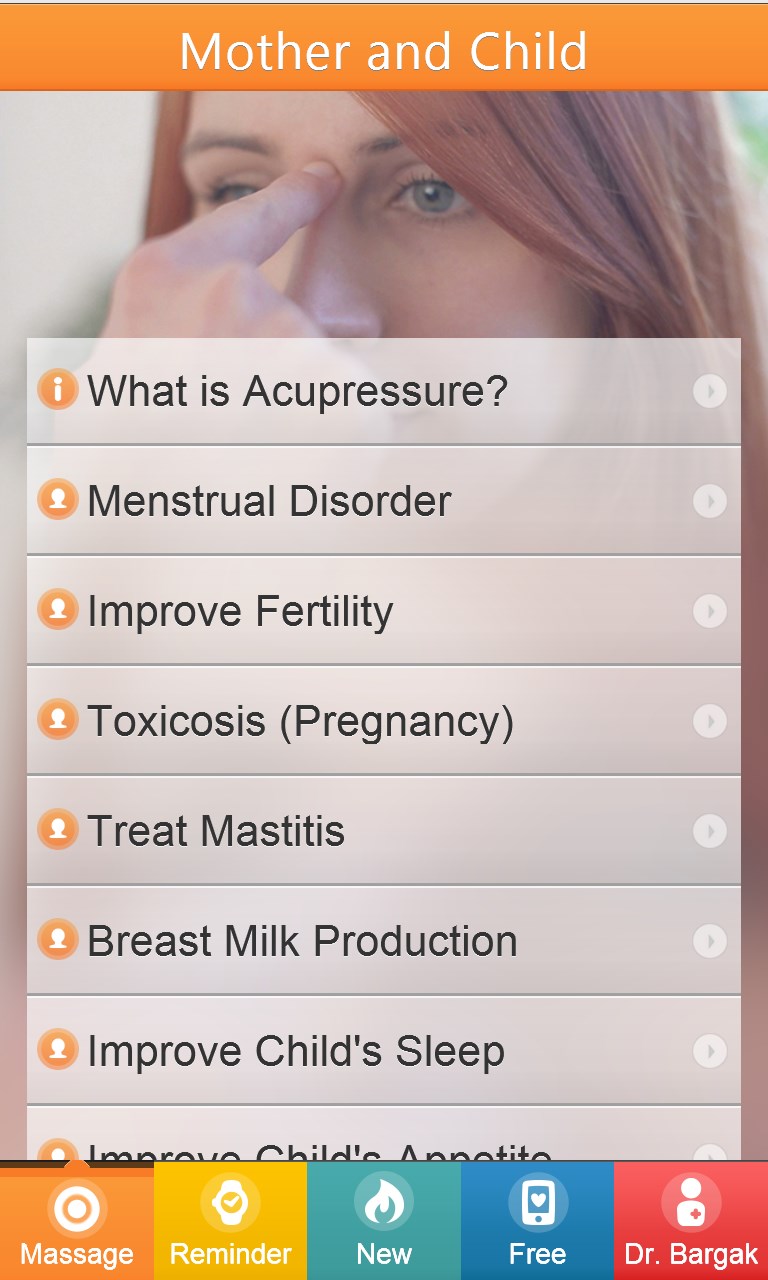This screenshot has height=1280, width=768.
Task: Go to the New tab
Action: click(384, 1222)
